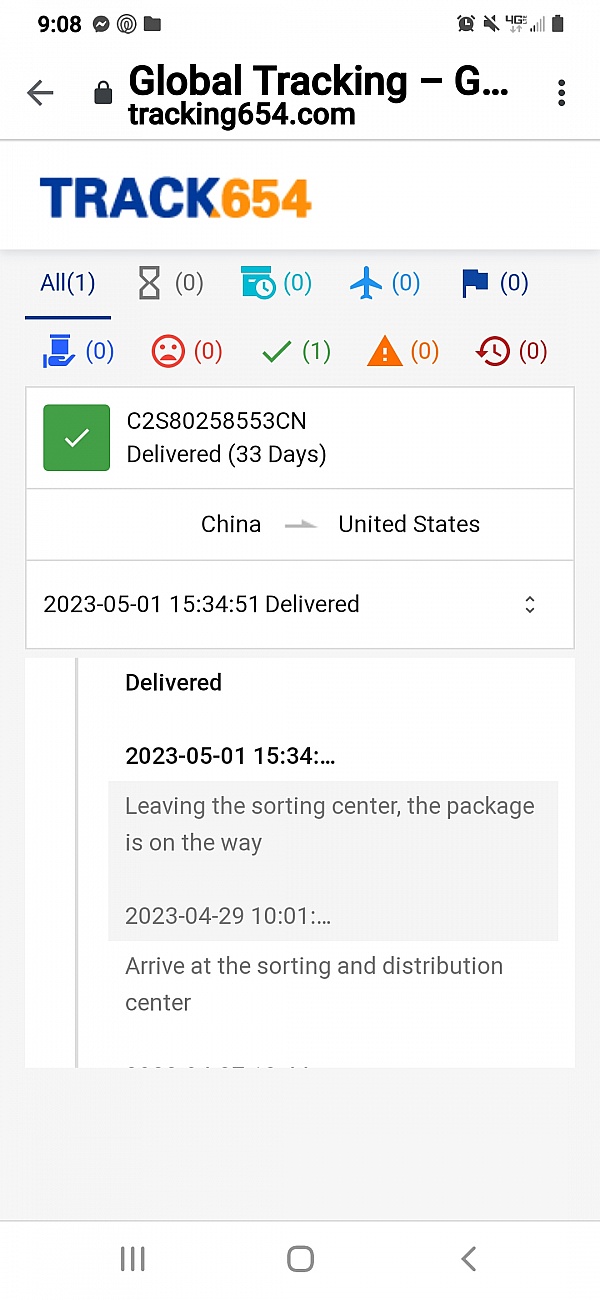
Task: Collapse the 2023-05-01 Delivered tracking details
Action: (300, 604)
